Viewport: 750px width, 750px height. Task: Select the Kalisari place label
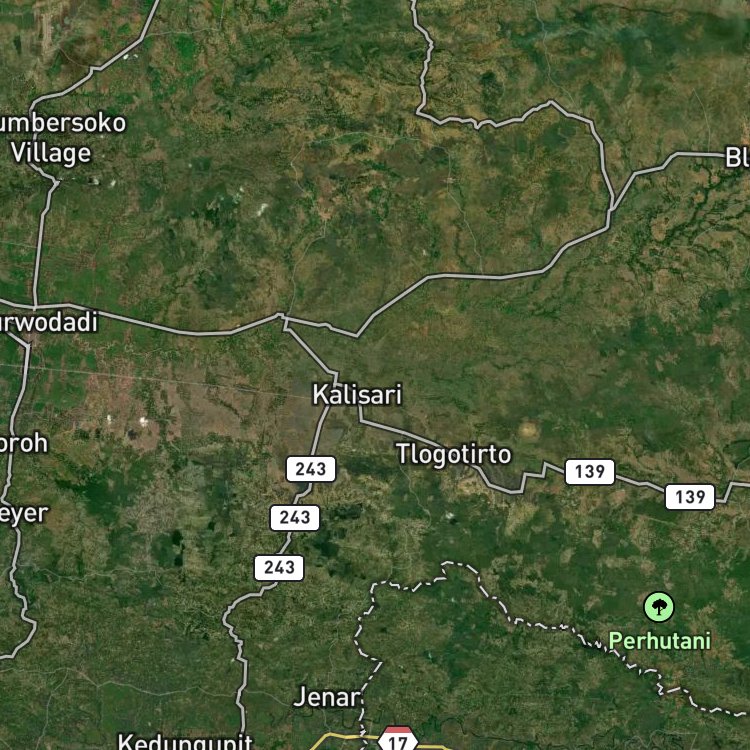[x=357, y=395]
